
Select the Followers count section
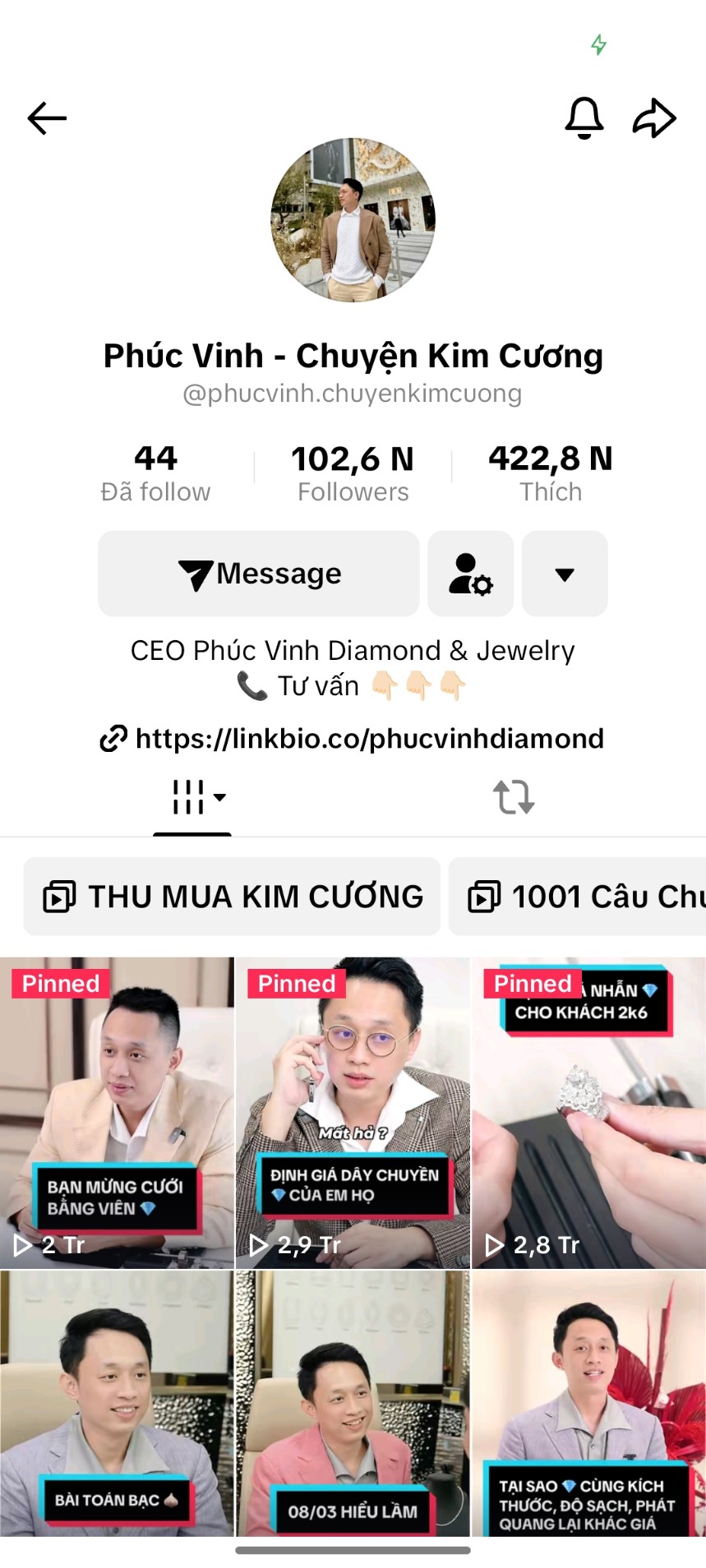pos(353,471)
